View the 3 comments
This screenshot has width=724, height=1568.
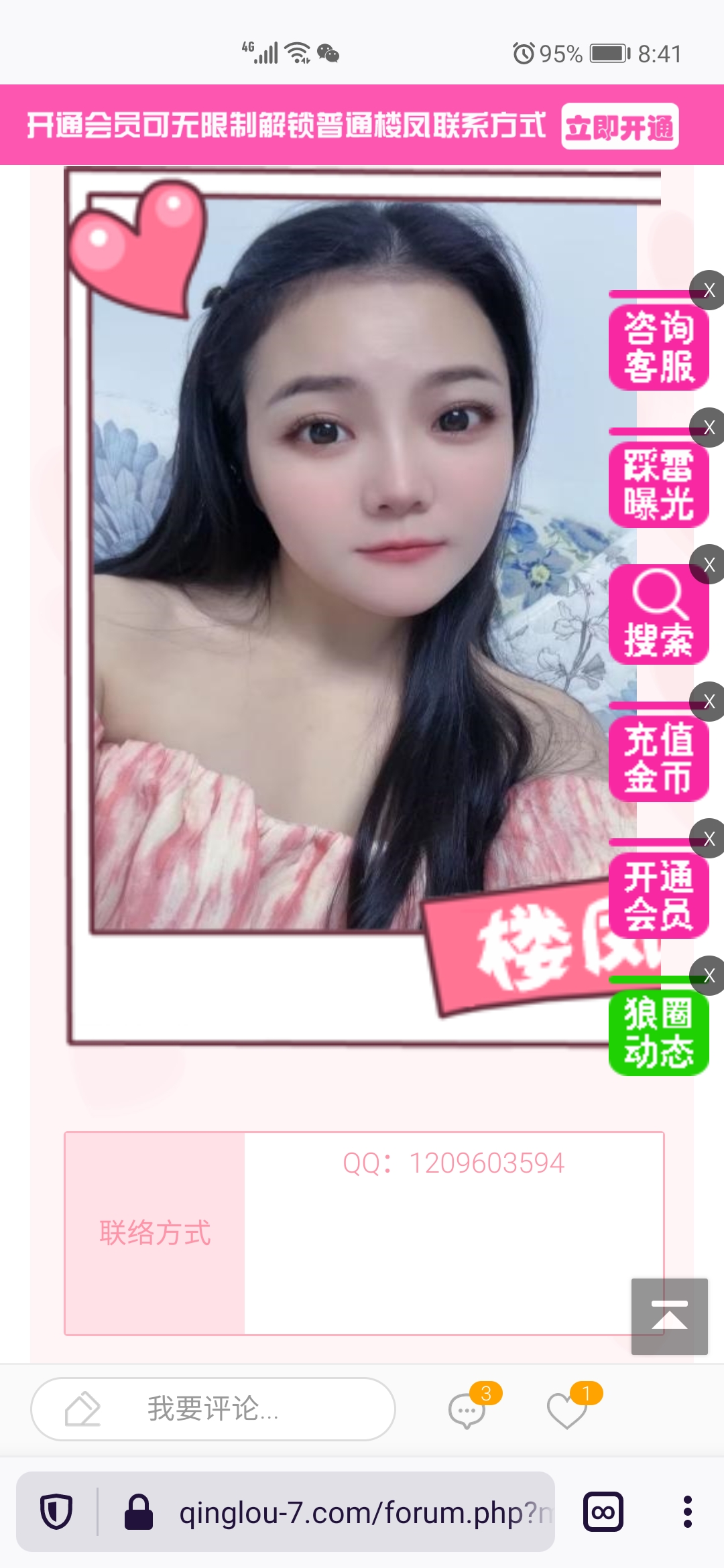[468, 1410]
